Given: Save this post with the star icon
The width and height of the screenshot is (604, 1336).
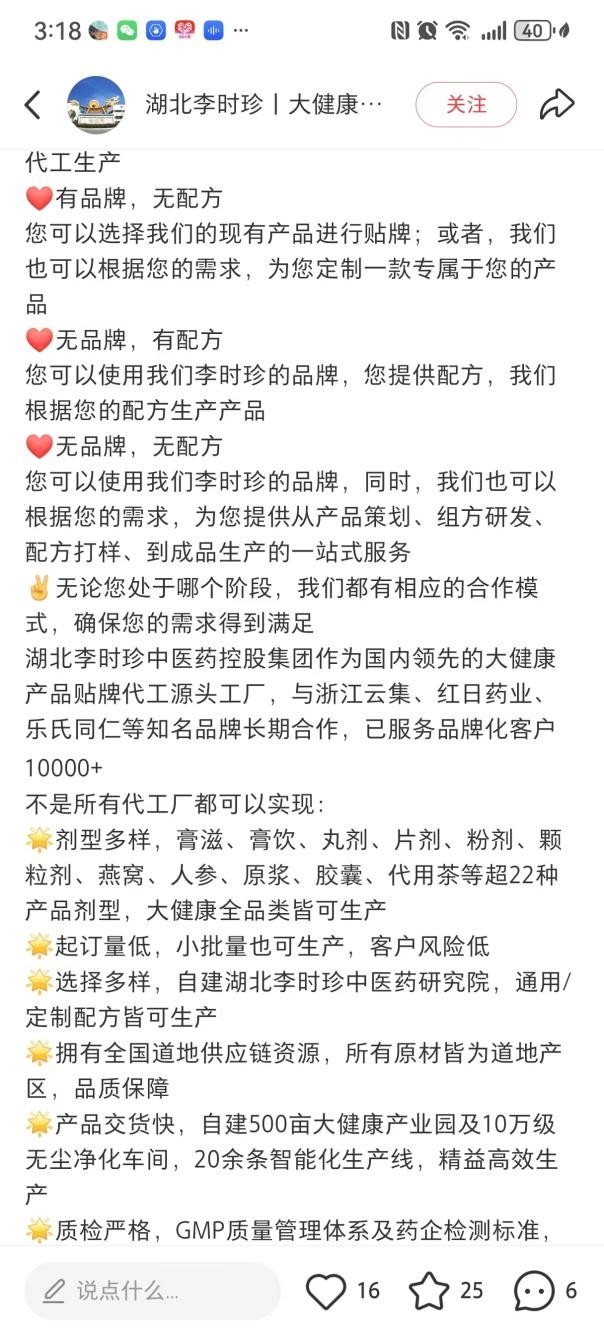Looking at the screenshot, I should 429,1290.
